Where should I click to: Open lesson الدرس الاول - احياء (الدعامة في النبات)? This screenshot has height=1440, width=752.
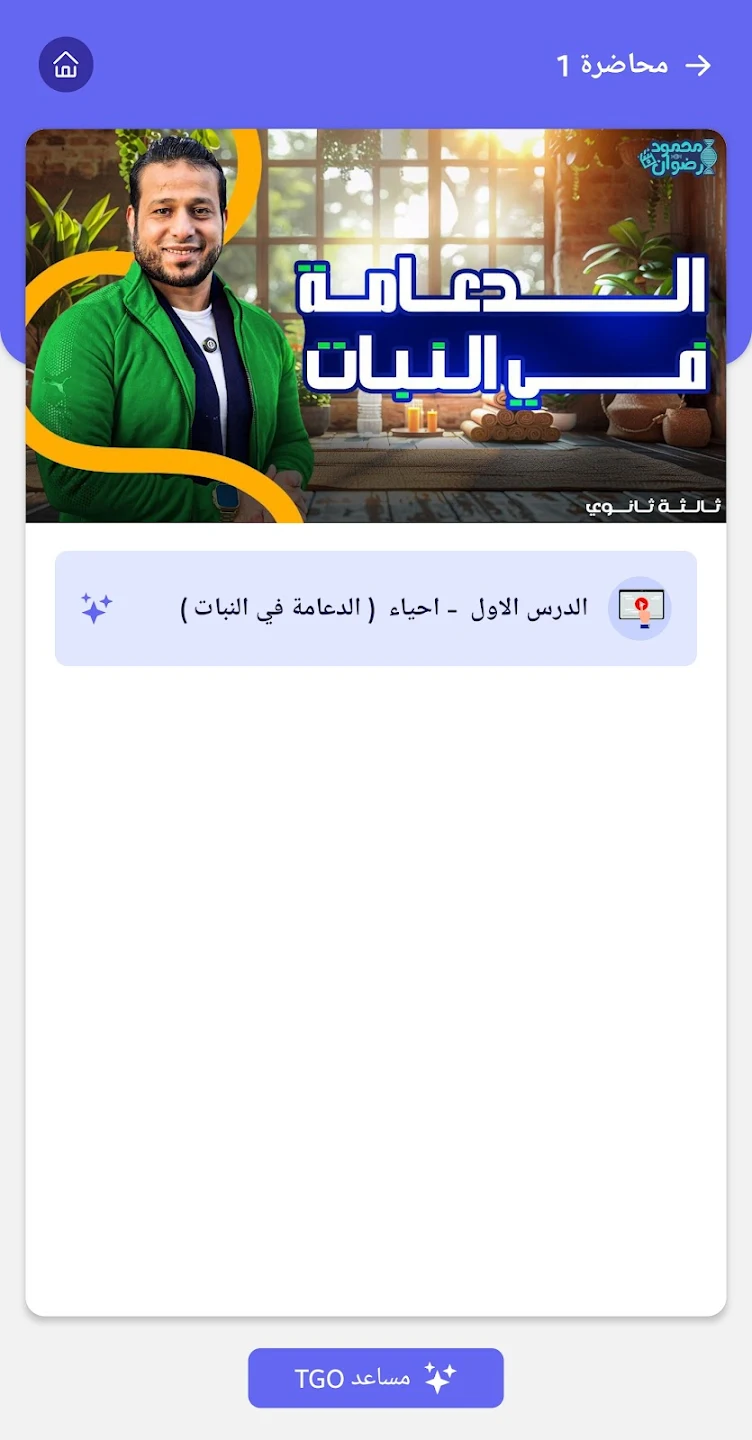coord(385,608)
